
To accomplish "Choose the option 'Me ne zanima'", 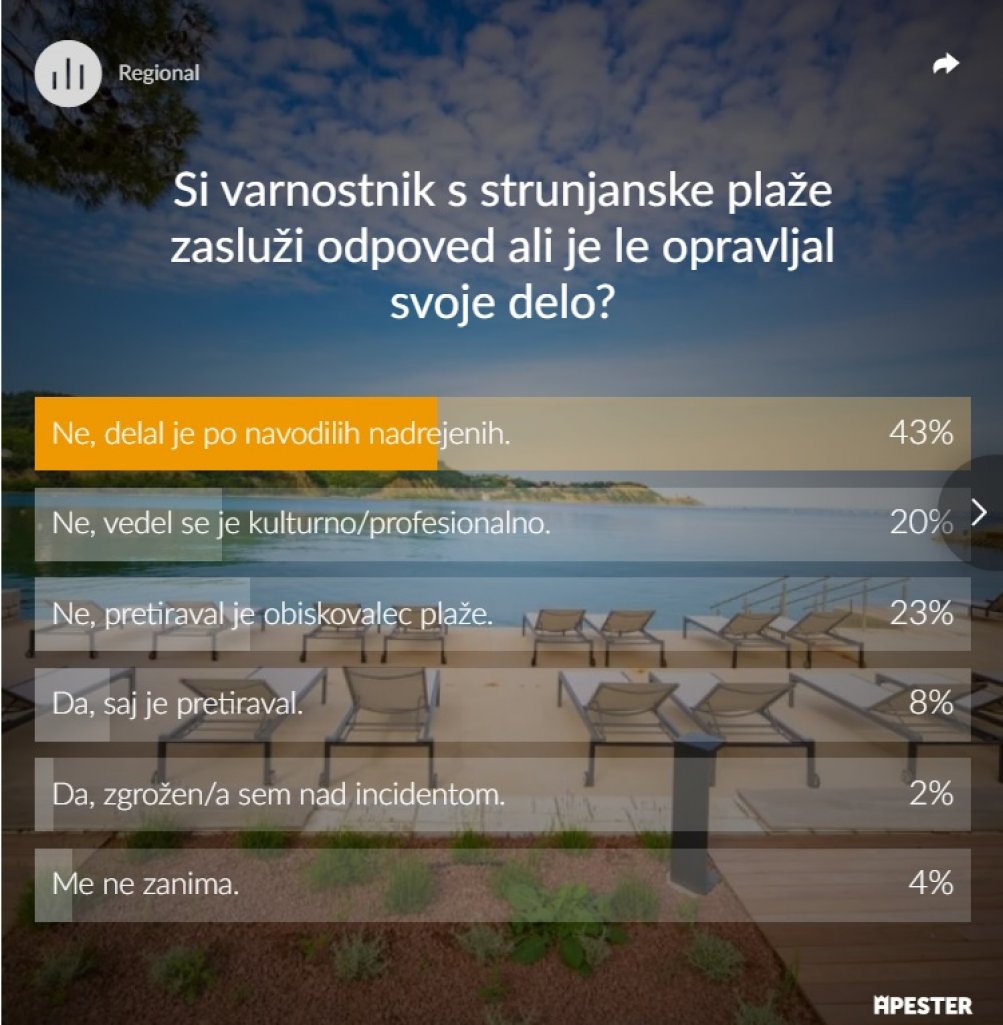I will point(502,885).
